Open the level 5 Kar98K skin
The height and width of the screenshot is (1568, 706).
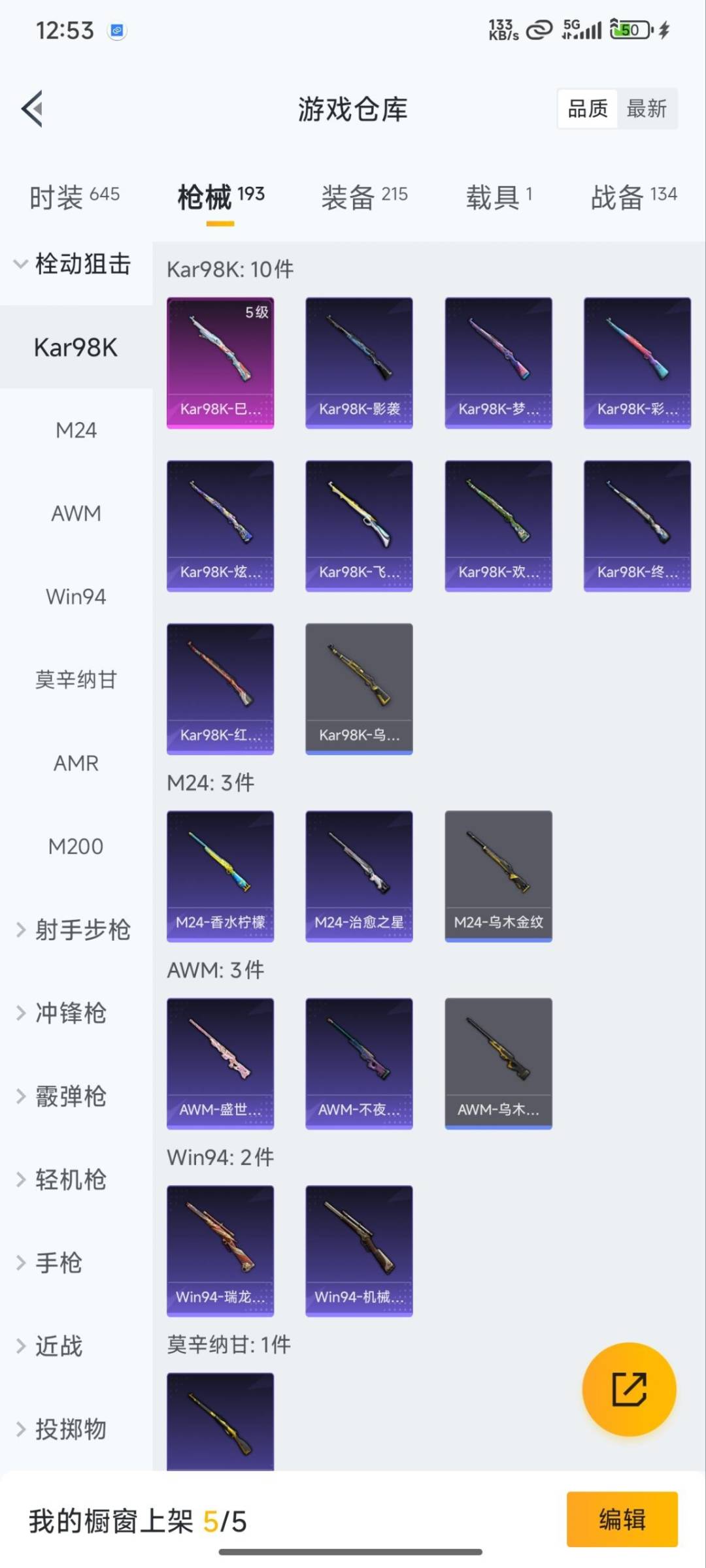[220, 363]
